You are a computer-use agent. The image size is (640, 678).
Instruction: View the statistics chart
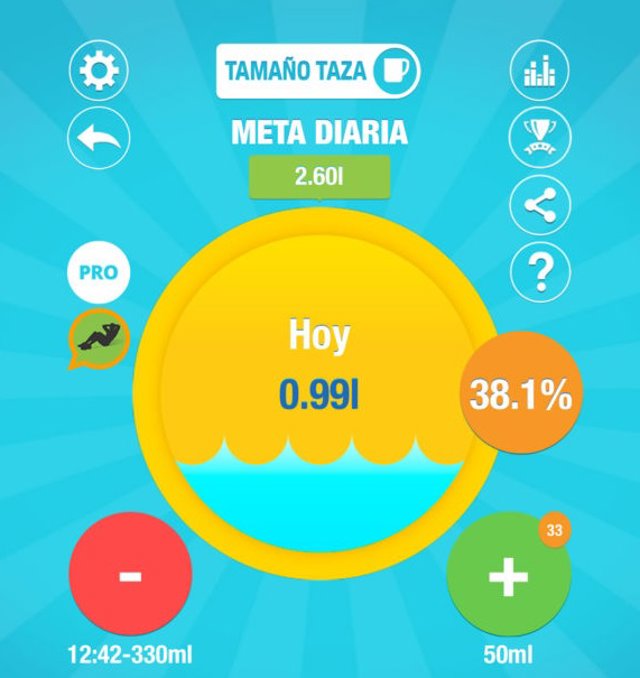(x=540, y=72)
